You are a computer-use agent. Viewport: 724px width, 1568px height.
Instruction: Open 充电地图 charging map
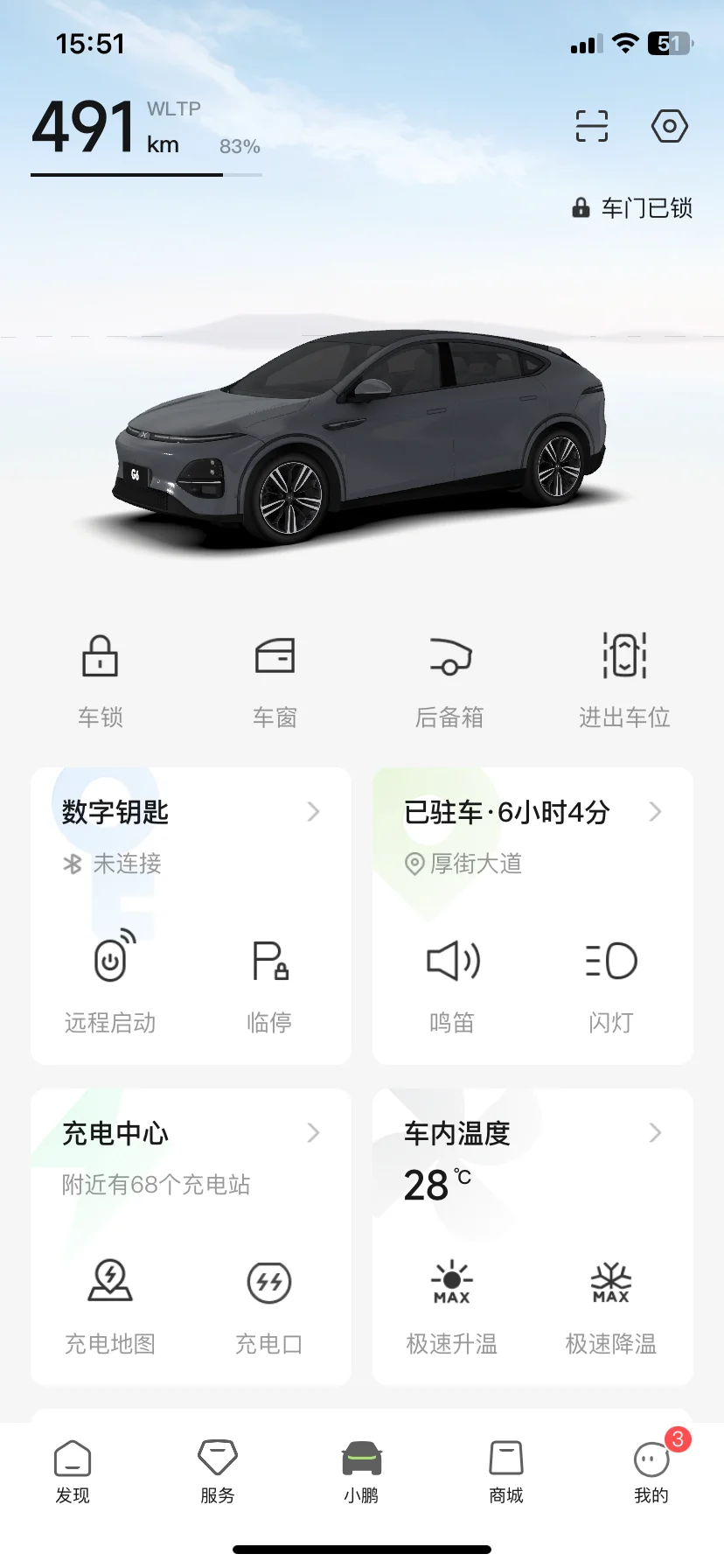point(111,1303)
